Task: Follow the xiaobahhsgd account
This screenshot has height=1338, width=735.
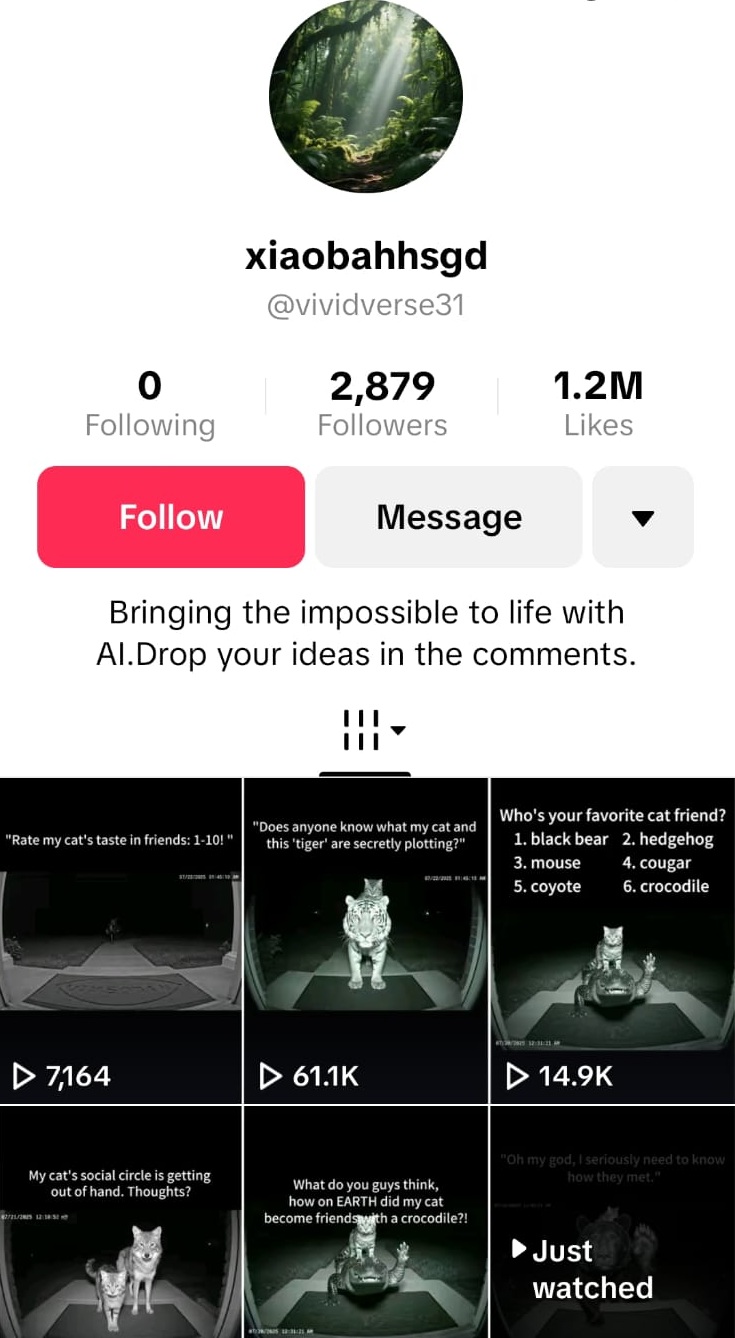Action: 171,517
